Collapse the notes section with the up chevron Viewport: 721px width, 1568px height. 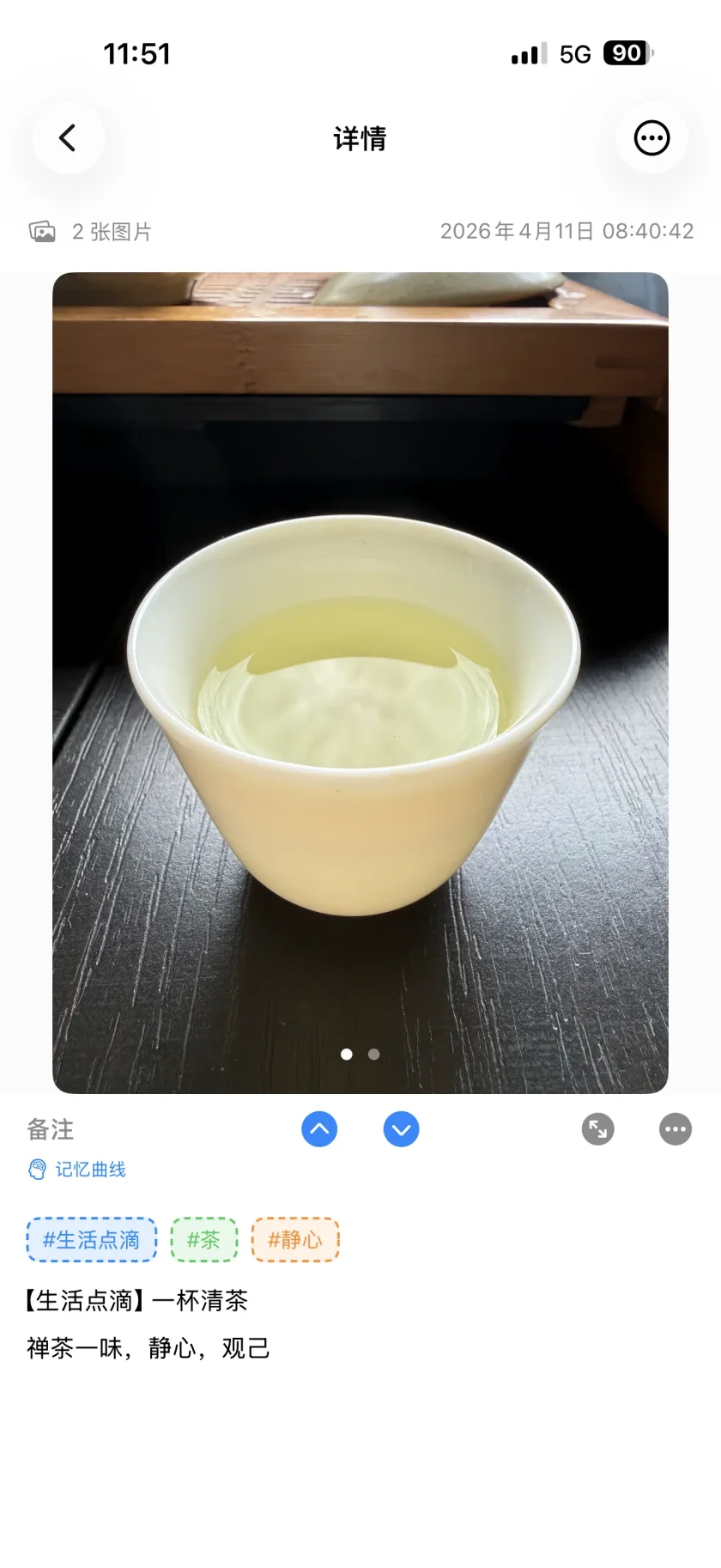[319, 1129]
